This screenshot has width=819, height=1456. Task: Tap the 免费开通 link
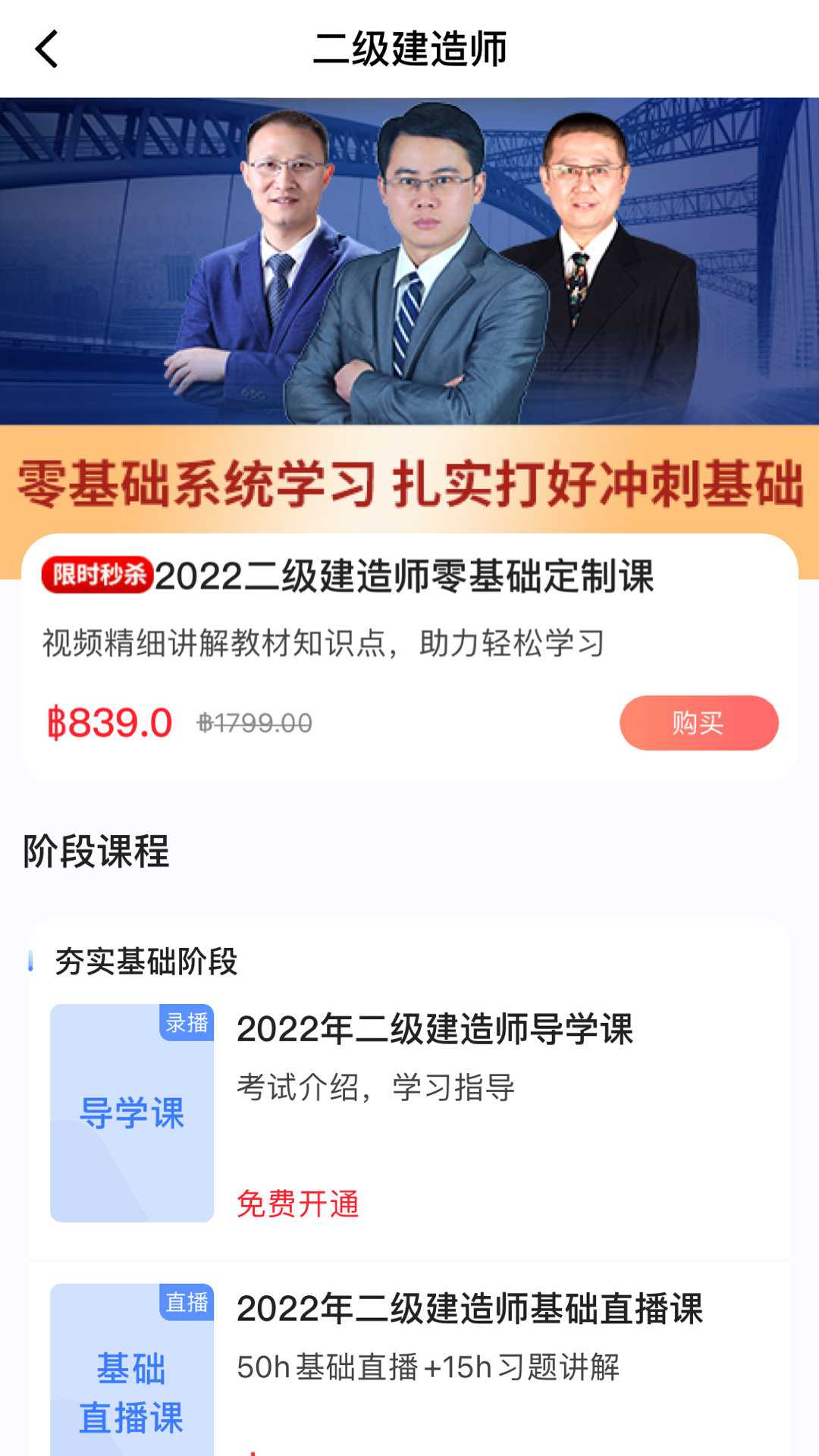click(300, 1202)
